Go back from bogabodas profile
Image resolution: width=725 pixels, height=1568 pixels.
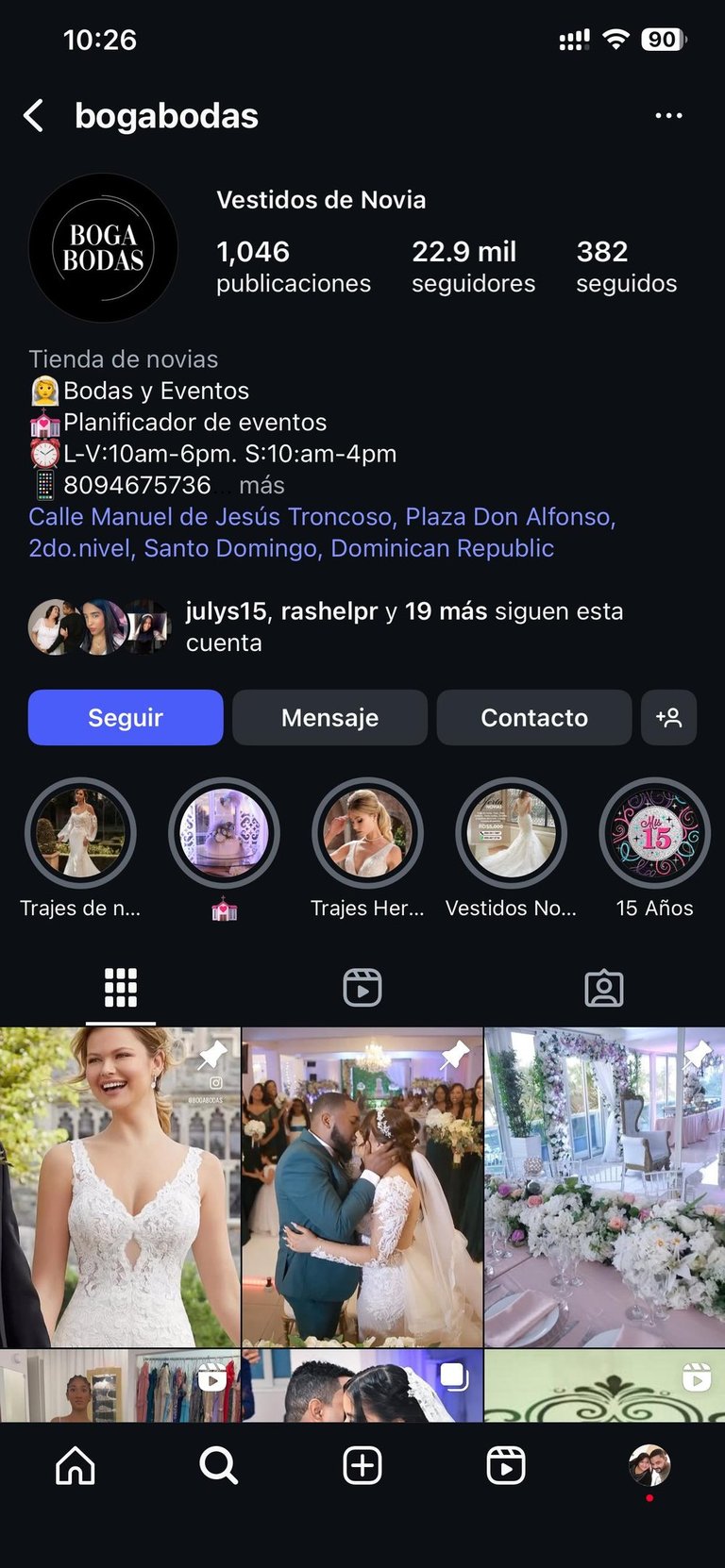point(34,116)
